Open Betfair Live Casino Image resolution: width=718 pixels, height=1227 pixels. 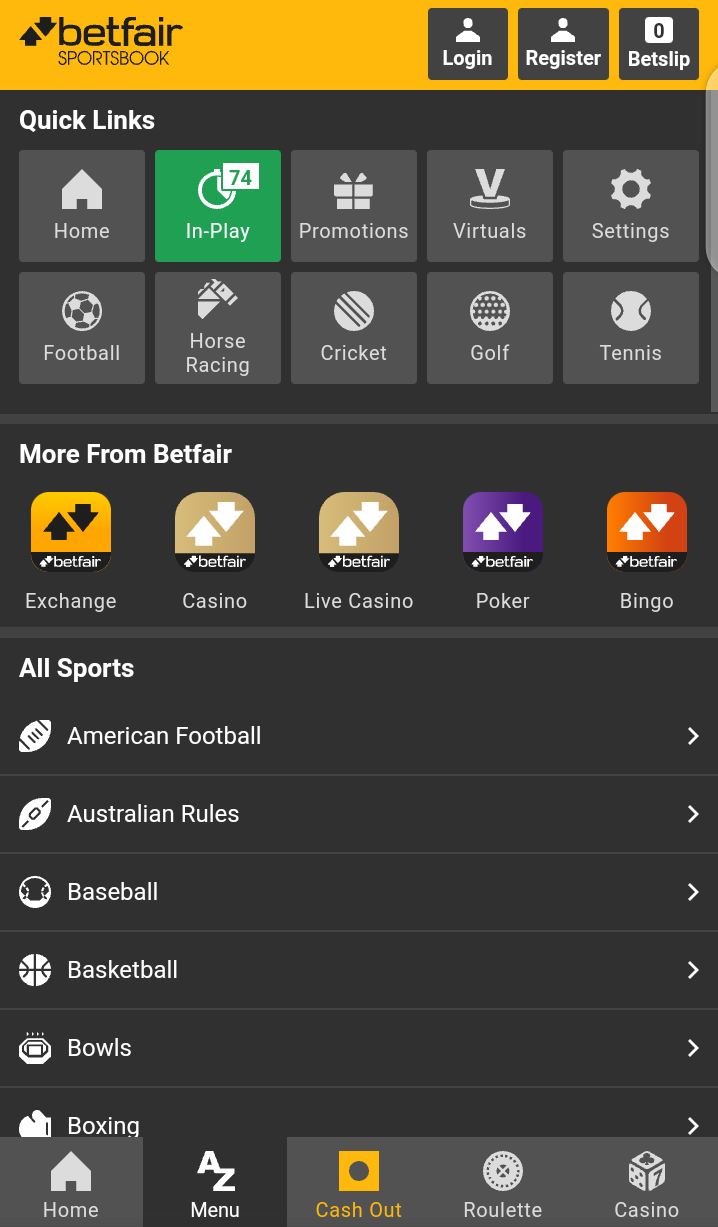tap(359, 552)
